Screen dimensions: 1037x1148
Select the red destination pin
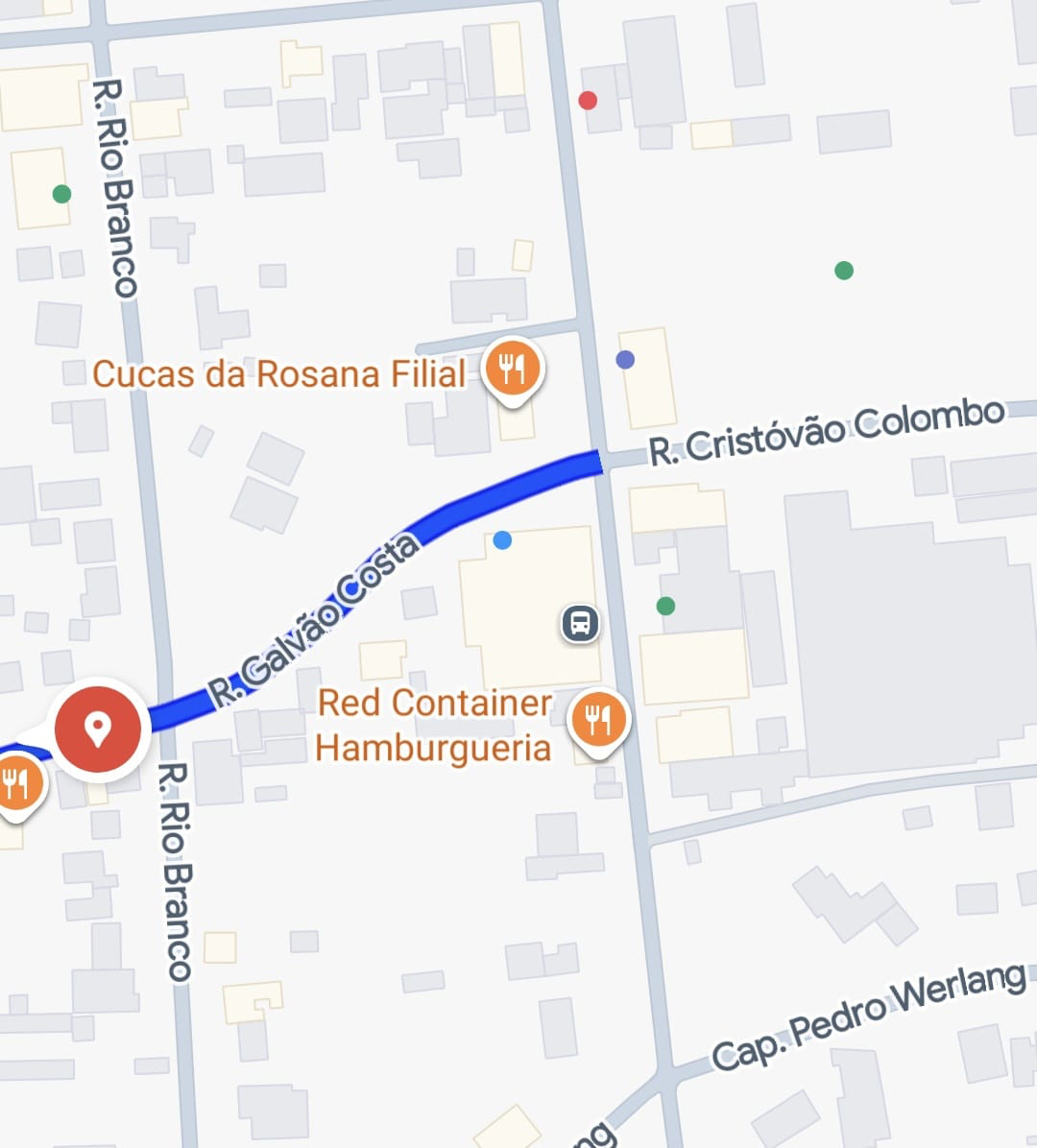coord(97,729)
